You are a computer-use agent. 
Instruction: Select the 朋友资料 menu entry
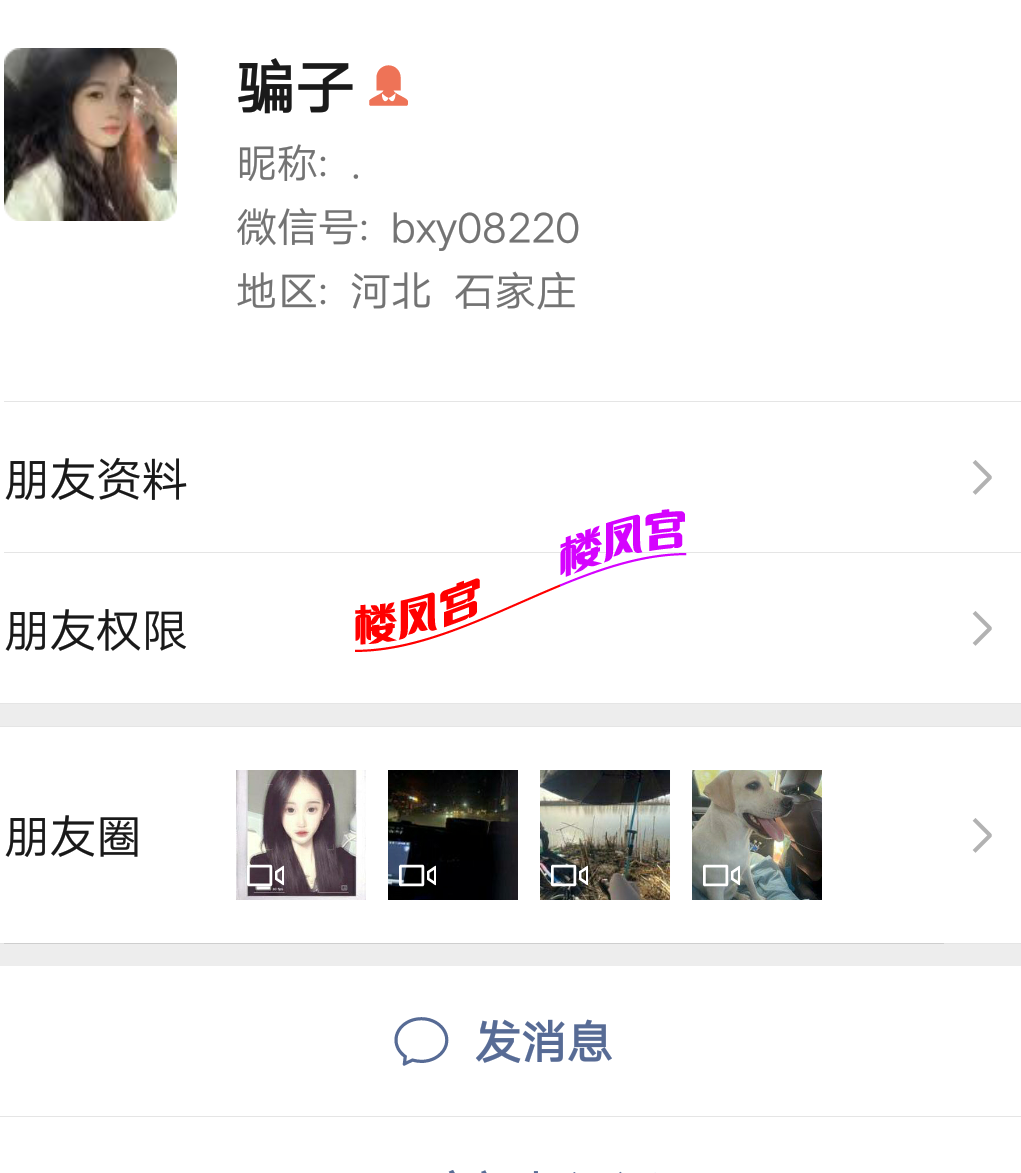point(96,481)
